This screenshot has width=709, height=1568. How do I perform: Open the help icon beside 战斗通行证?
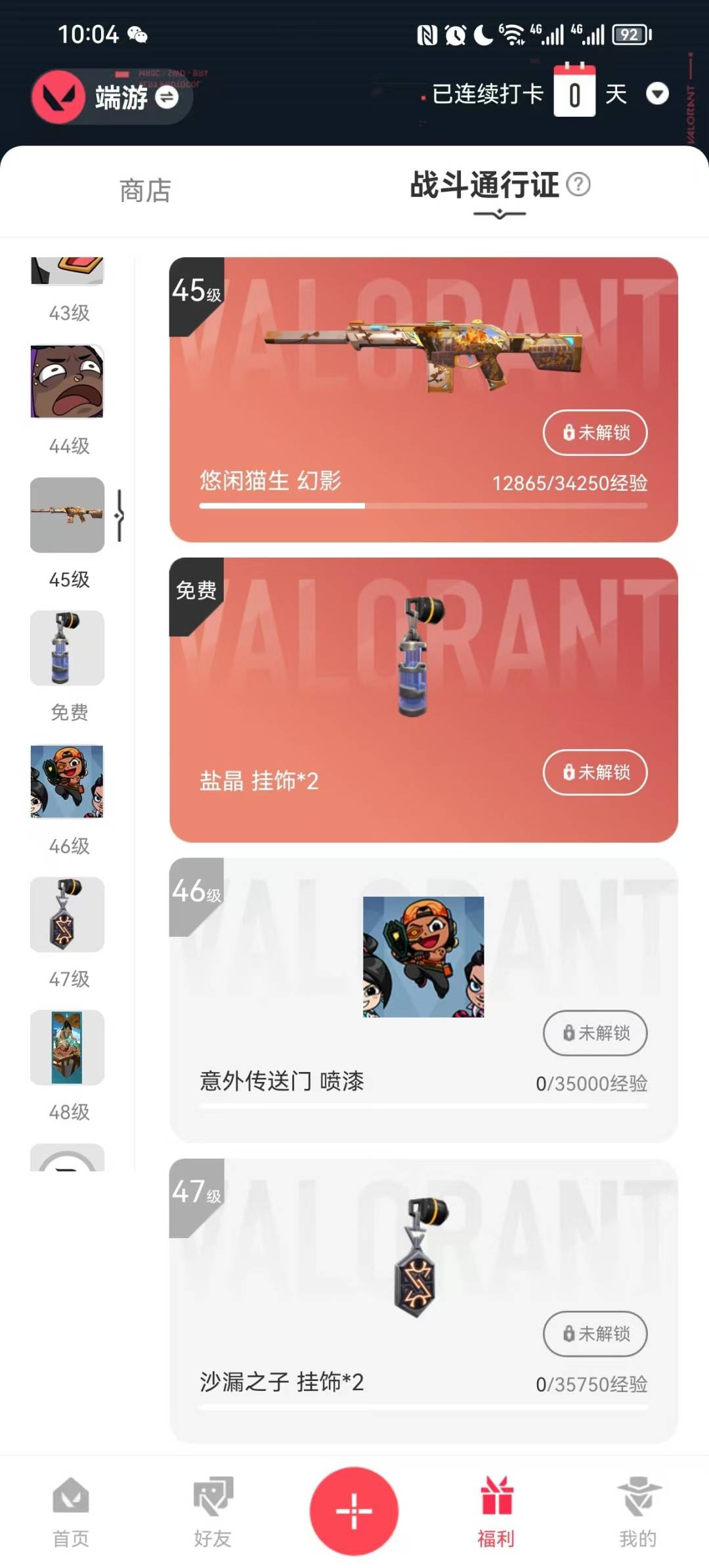tap(578, 184)
